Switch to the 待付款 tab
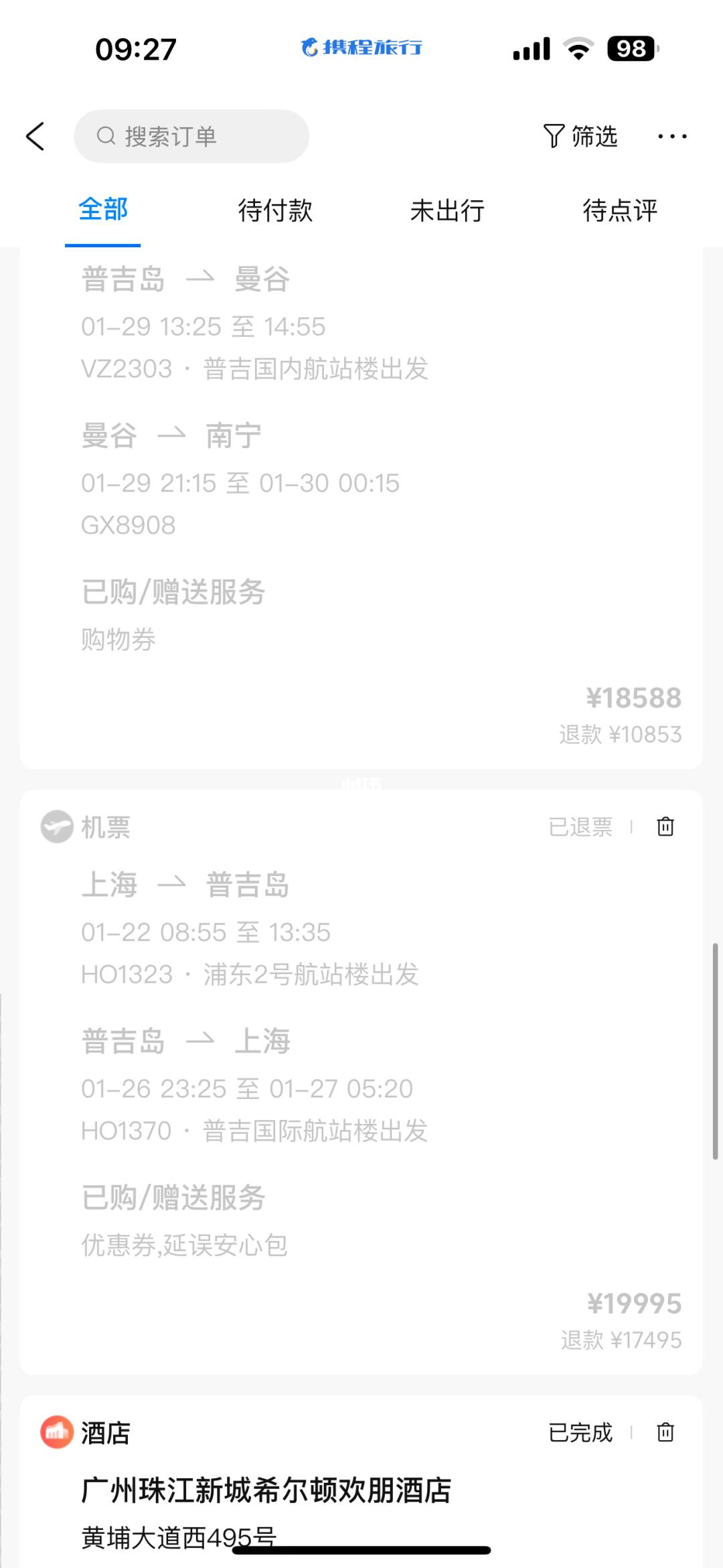Screen dimensions: 723x1568 (275, 210)
